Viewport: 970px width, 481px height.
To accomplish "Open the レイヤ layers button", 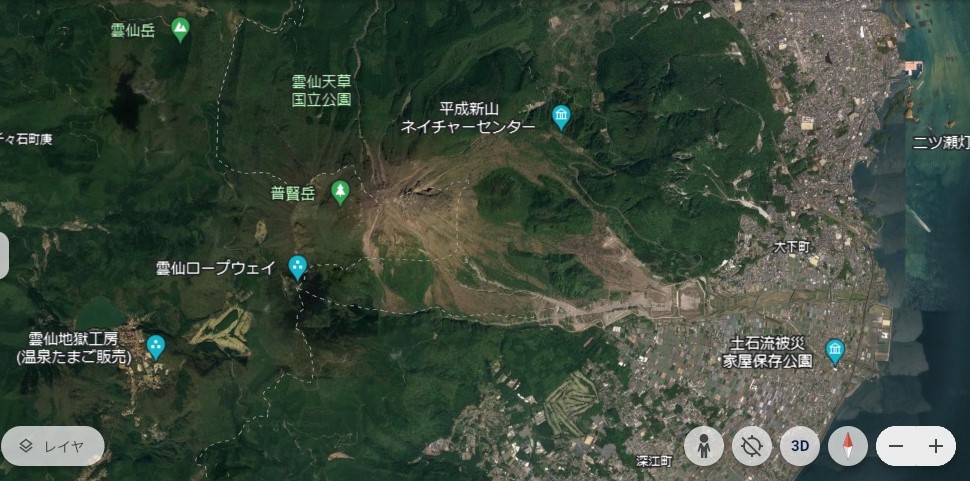I will [x=53, y=446].
